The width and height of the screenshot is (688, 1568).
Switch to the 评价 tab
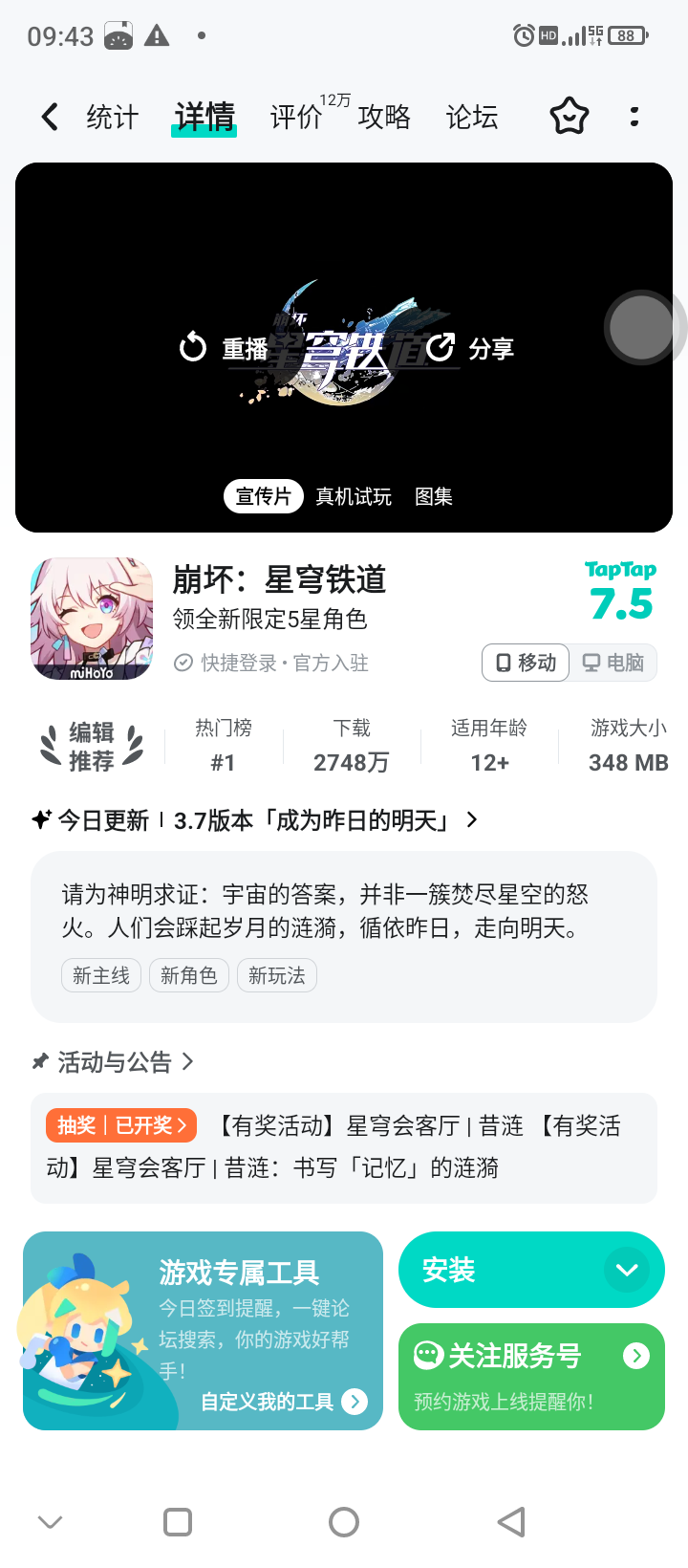pyautogui.click(x=294, y=116)
